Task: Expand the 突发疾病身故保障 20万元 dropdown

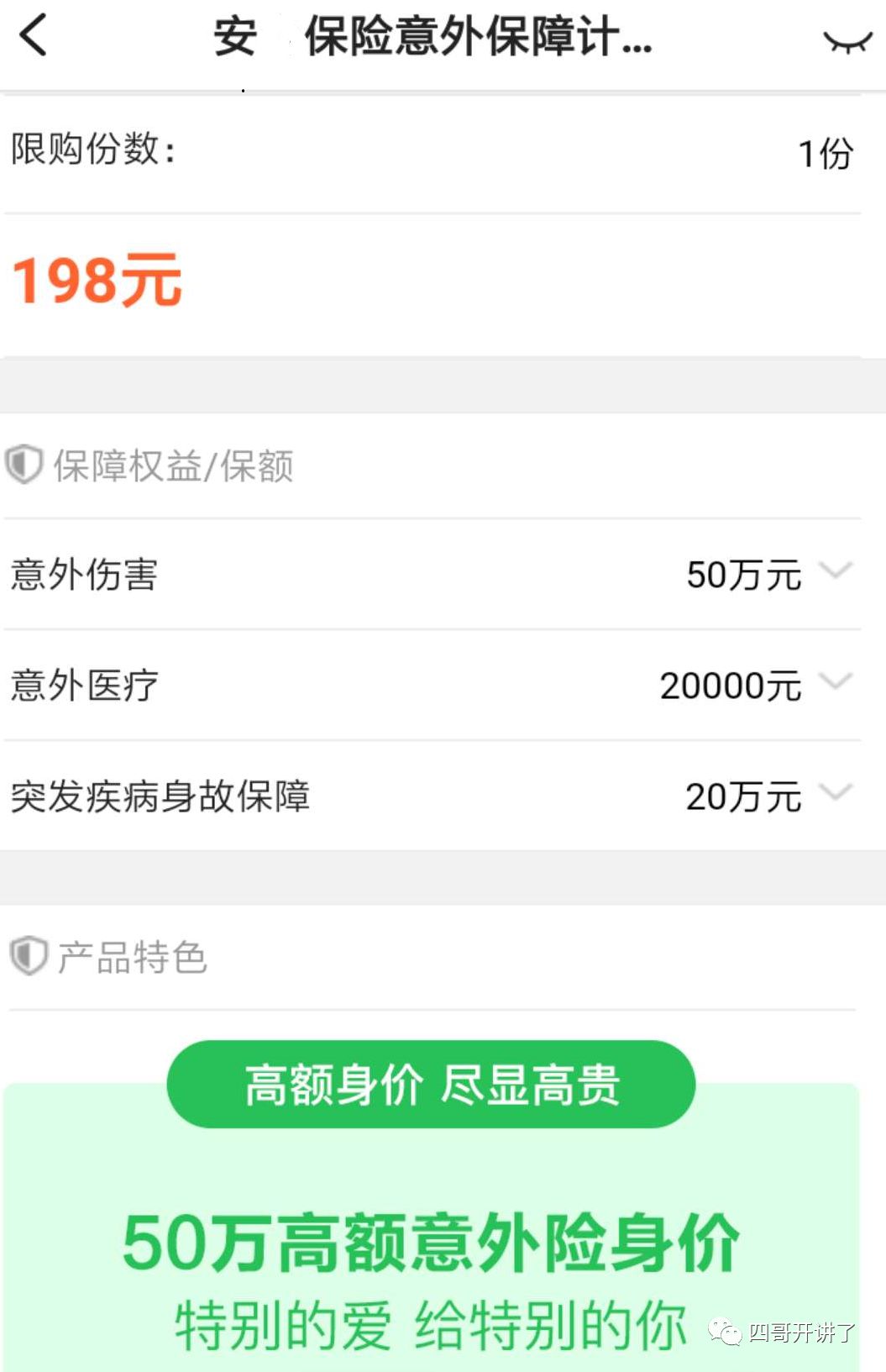Action: [x=834, y=796]
